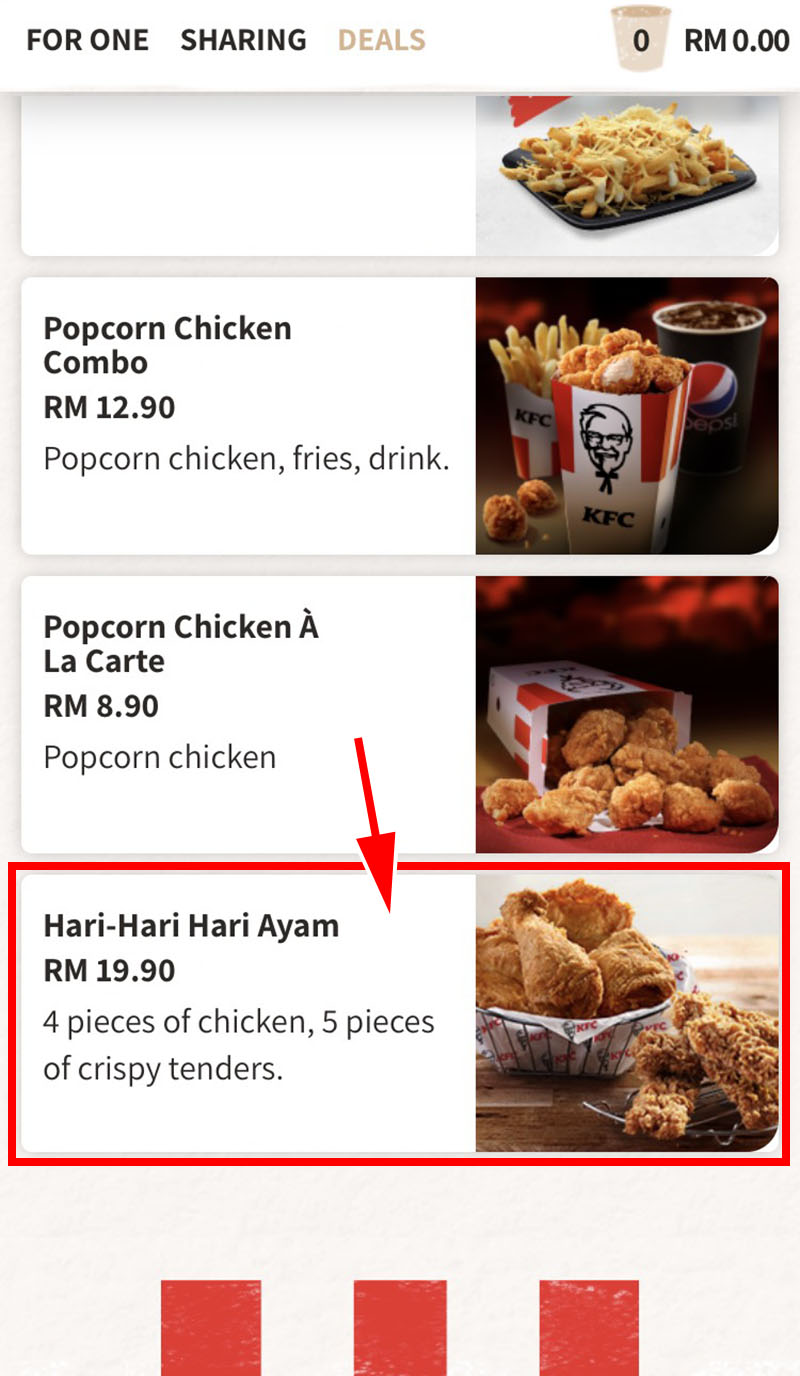Switch to the FOR ONE tab

click(x=87, y=41)
